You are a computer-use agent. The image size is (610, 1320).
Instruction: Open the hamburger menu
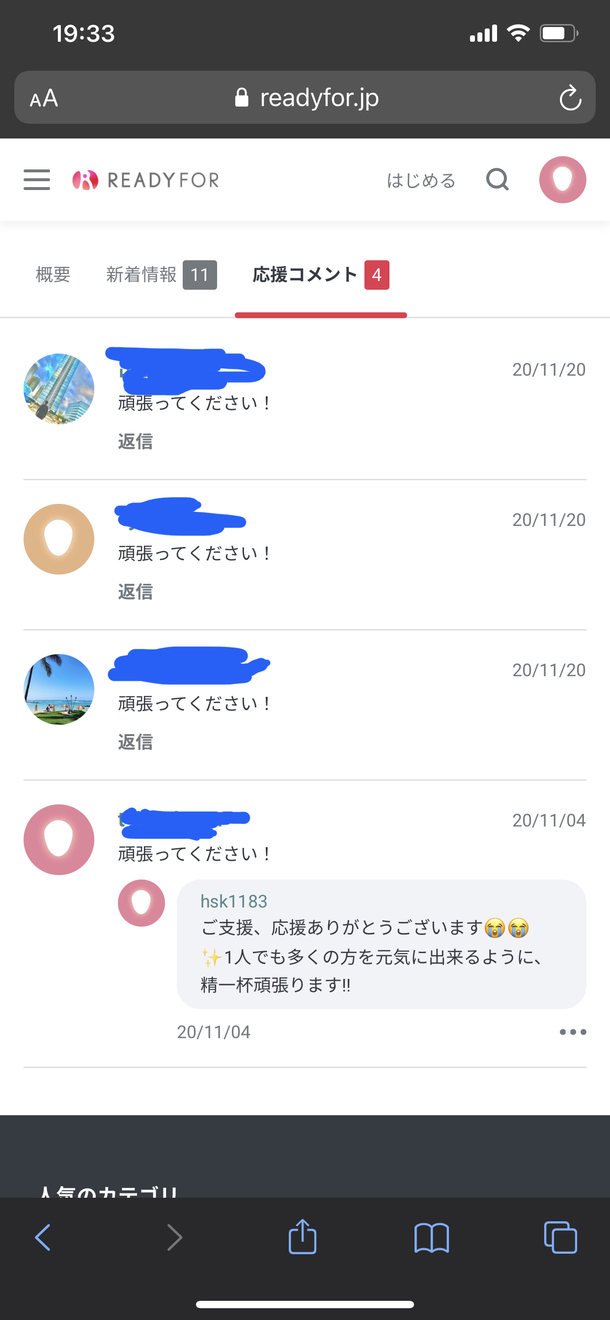click(x=37, y=180)
